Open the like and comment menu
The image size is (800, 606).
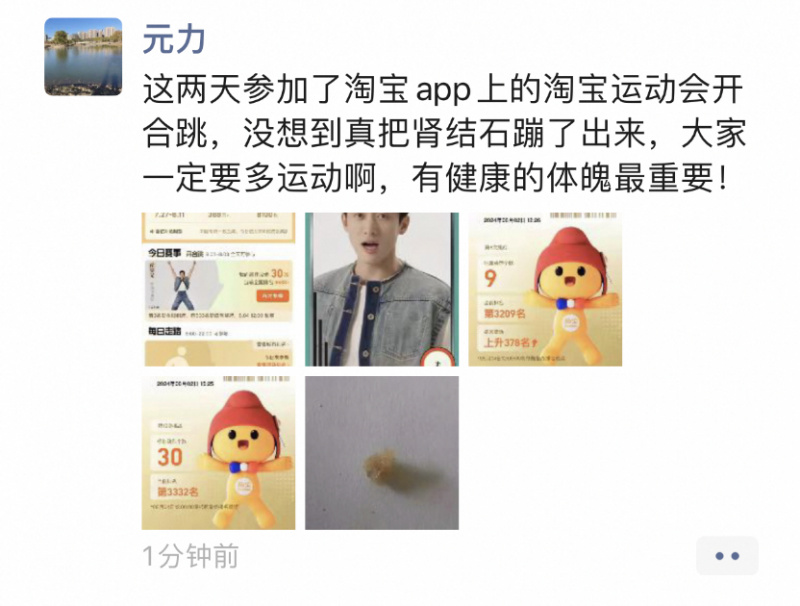pos(727,555)
